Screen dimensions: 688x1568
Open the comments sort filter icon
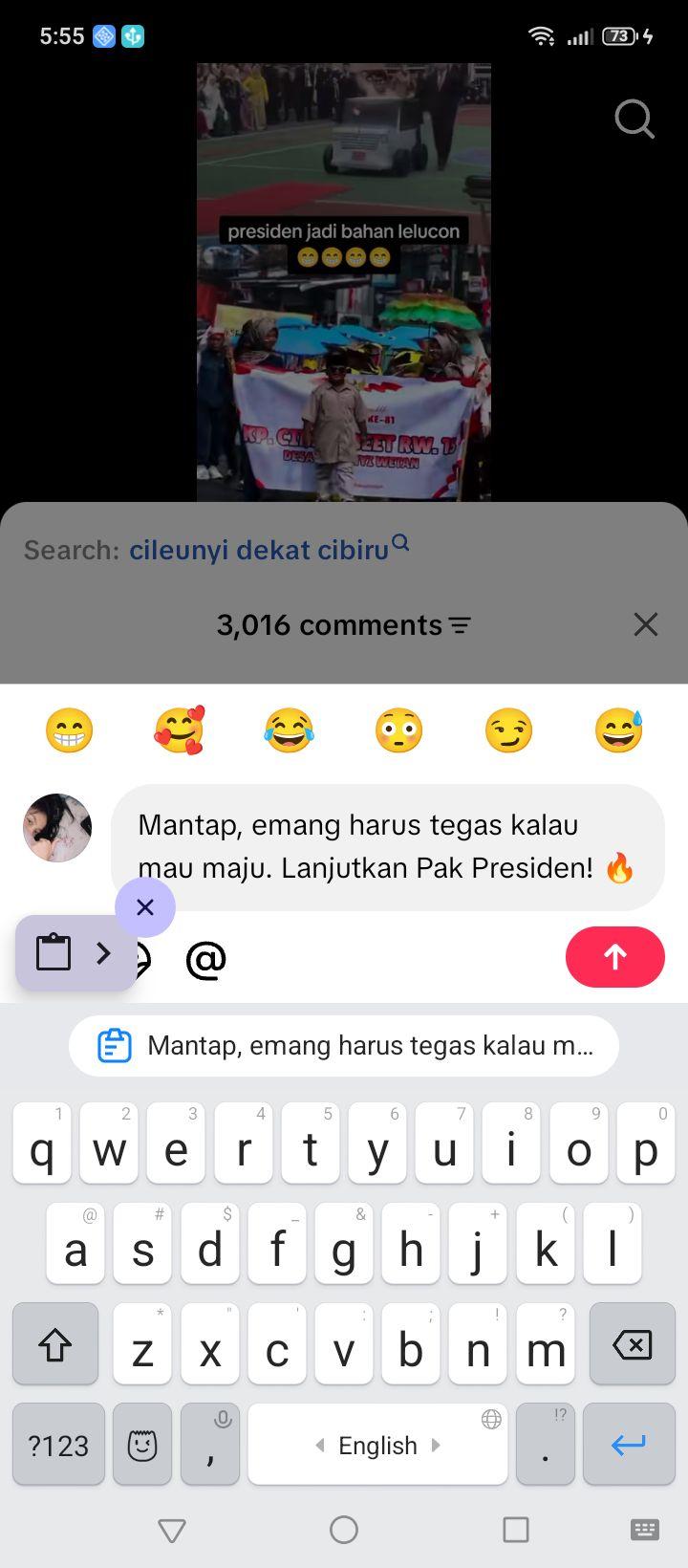461,626
